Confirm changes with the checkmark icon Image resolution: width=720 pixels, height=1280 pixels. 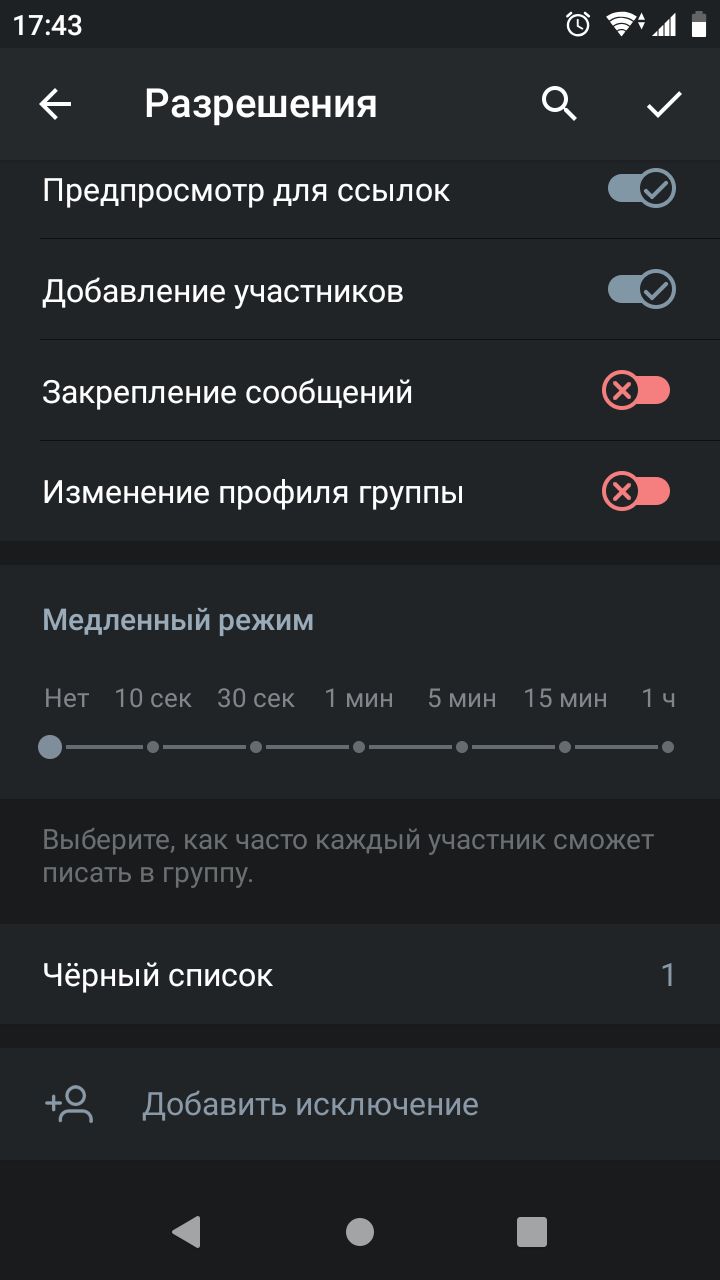click(664, 104)
